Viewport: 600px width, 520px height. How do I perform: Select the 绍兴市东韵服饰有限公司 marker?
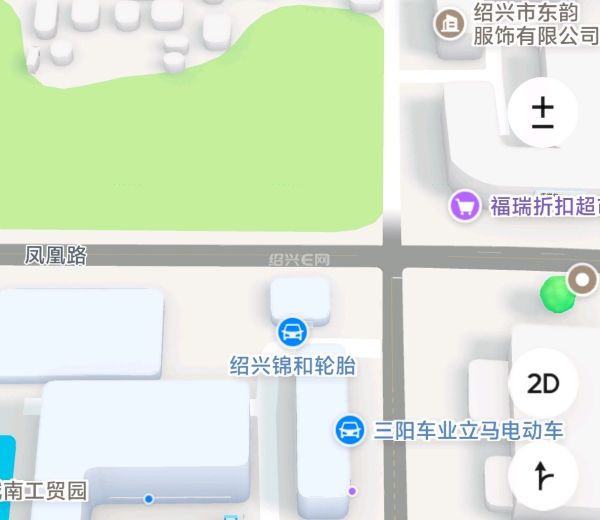point(450,24)
